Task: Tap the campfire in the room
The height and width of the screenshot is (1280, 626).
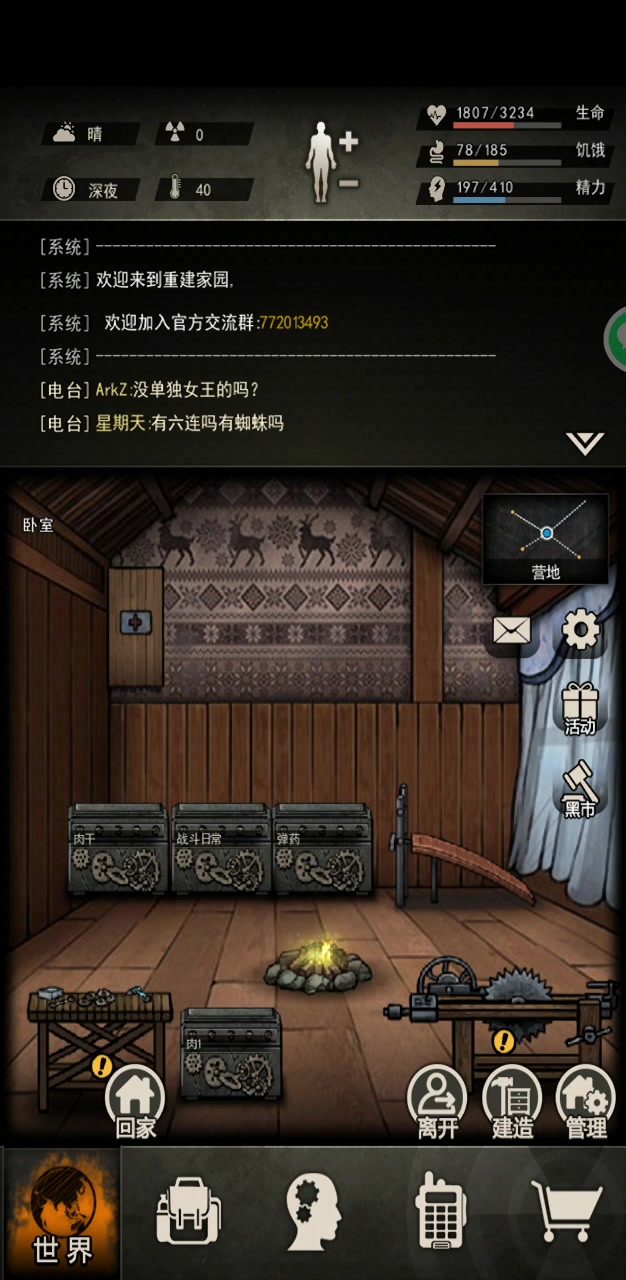Action: point(318,962)
